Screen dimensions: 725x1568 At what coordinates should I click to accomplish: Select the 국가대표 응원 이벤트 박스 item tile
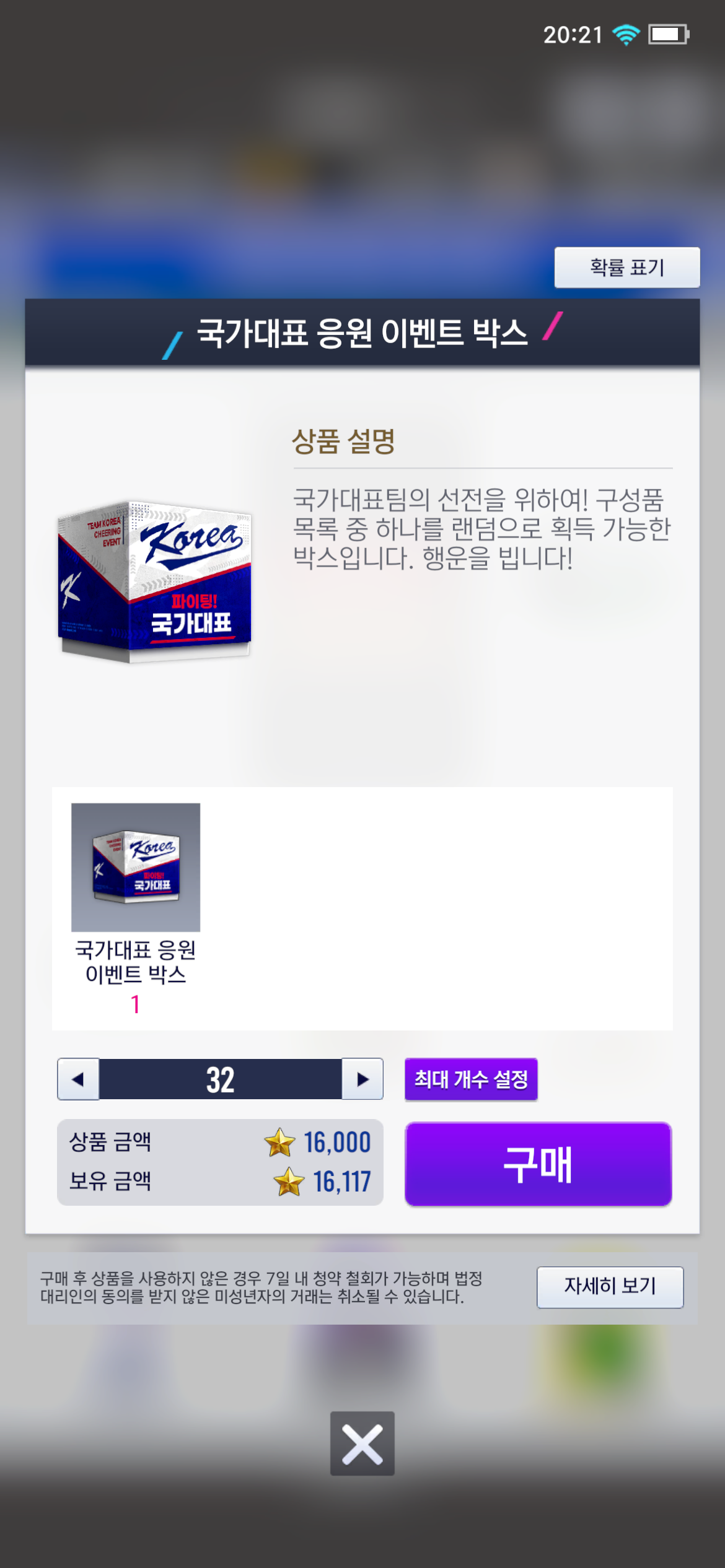click(x=136, y=867)
